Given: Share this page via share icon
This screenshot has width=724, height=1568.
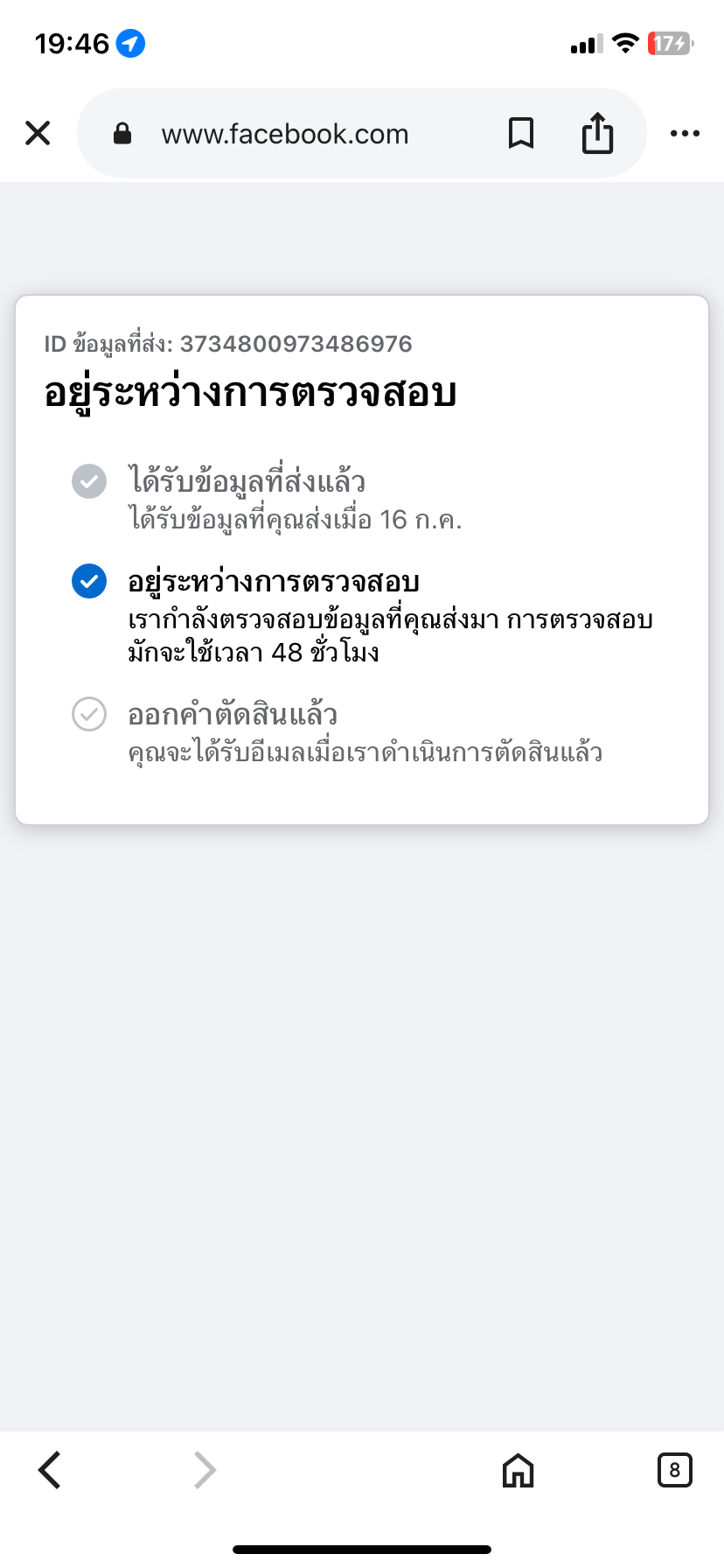Looking at the screenshot, I should click(598, 133).
